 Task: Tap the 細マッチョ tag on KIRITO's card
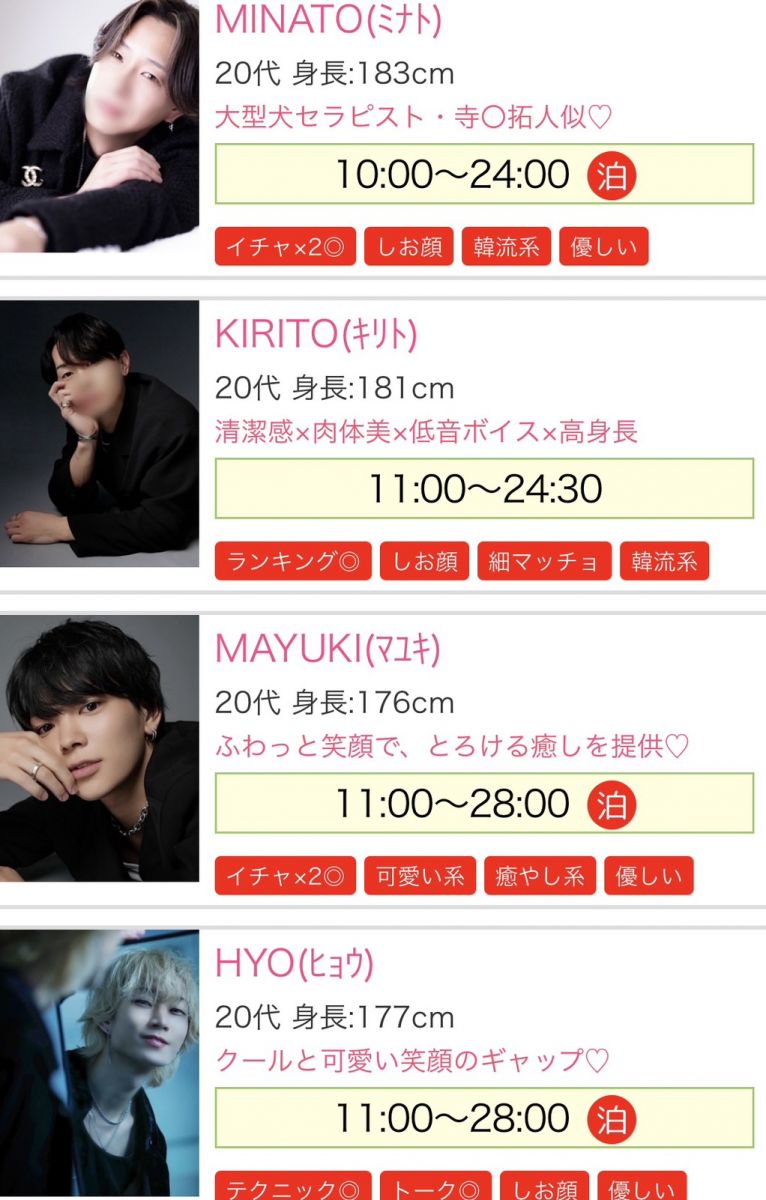[544, 562]
